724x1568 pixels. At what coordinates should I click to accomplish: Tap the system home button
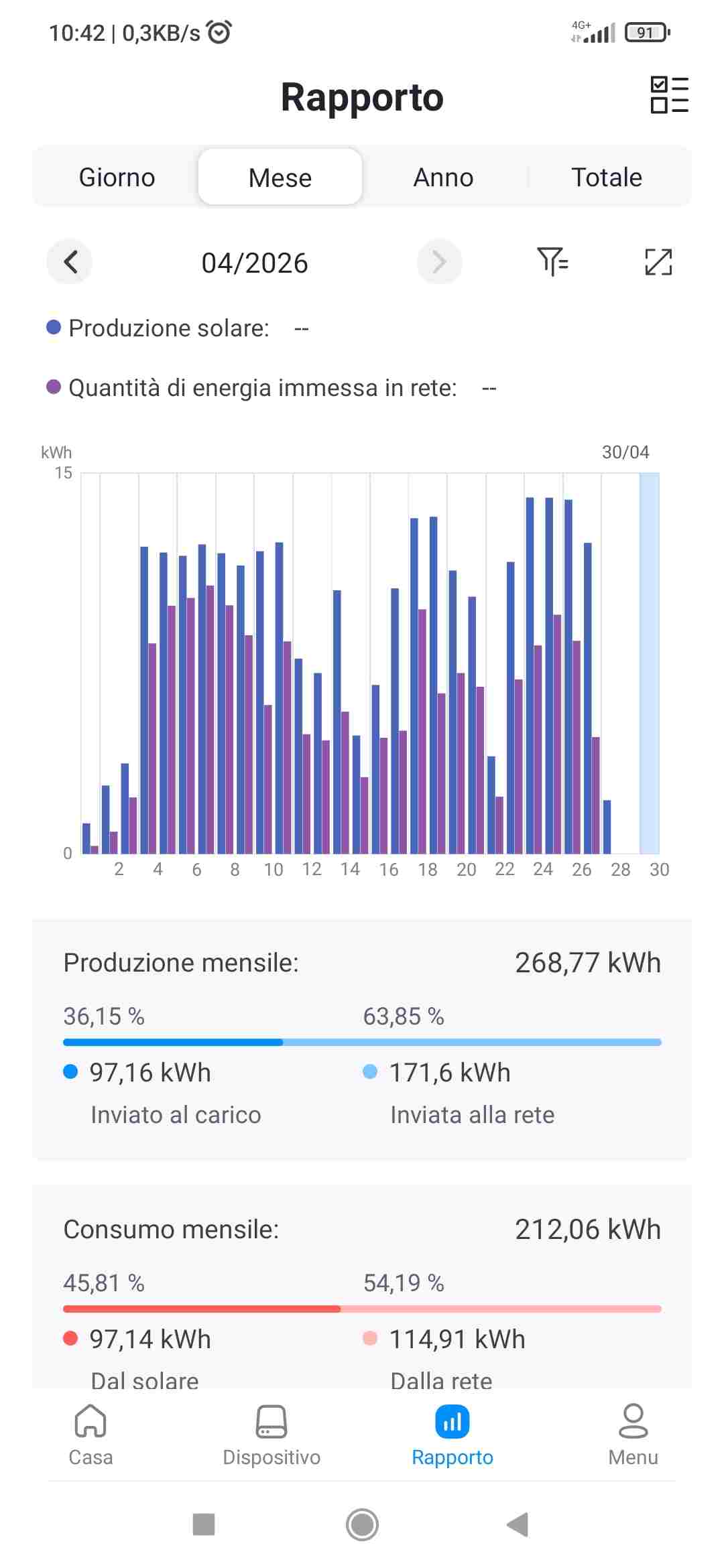point(362,1524)
